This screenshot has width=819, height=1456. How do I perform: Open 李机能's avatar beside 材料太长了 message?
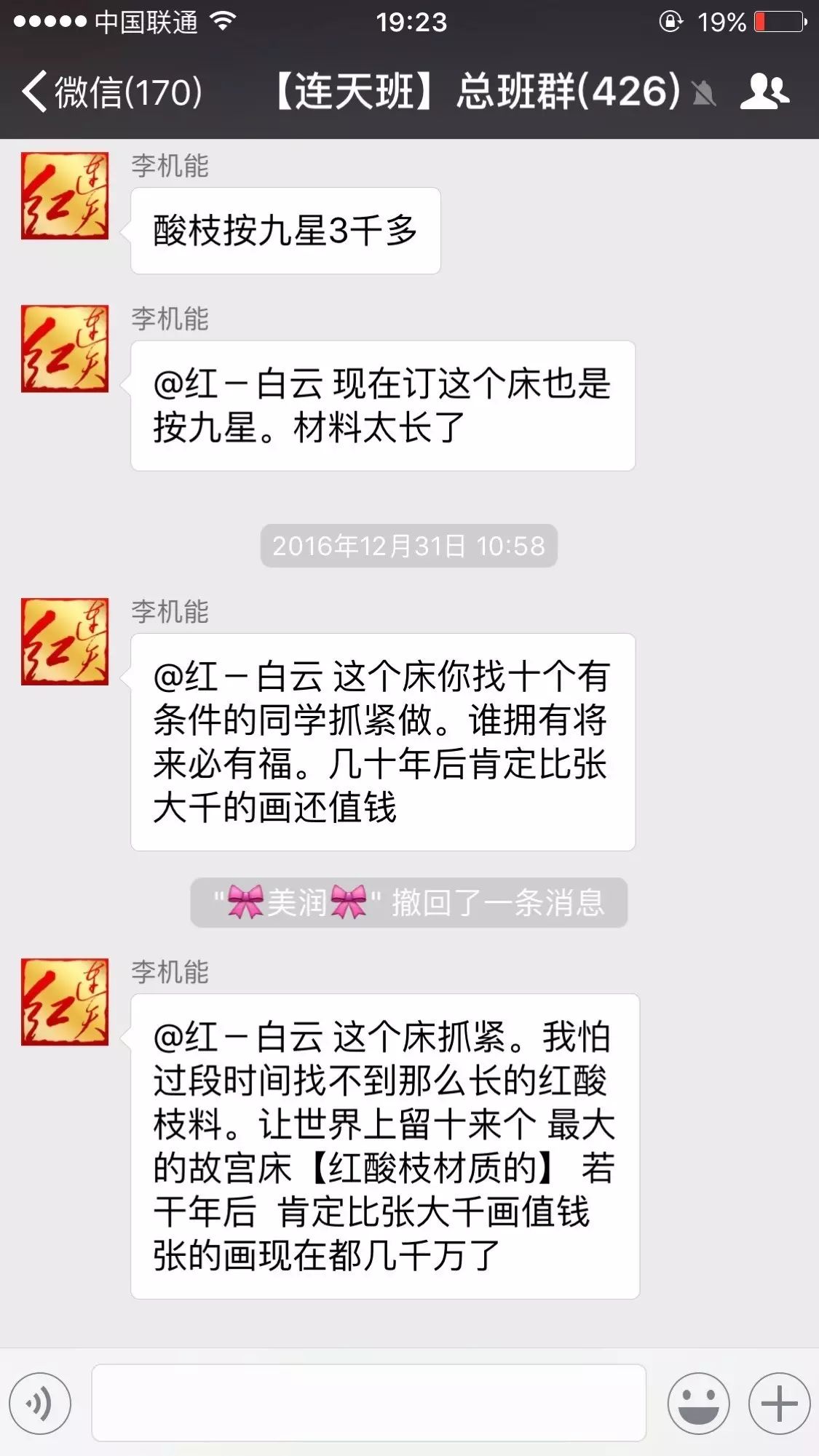pos(65,349)
